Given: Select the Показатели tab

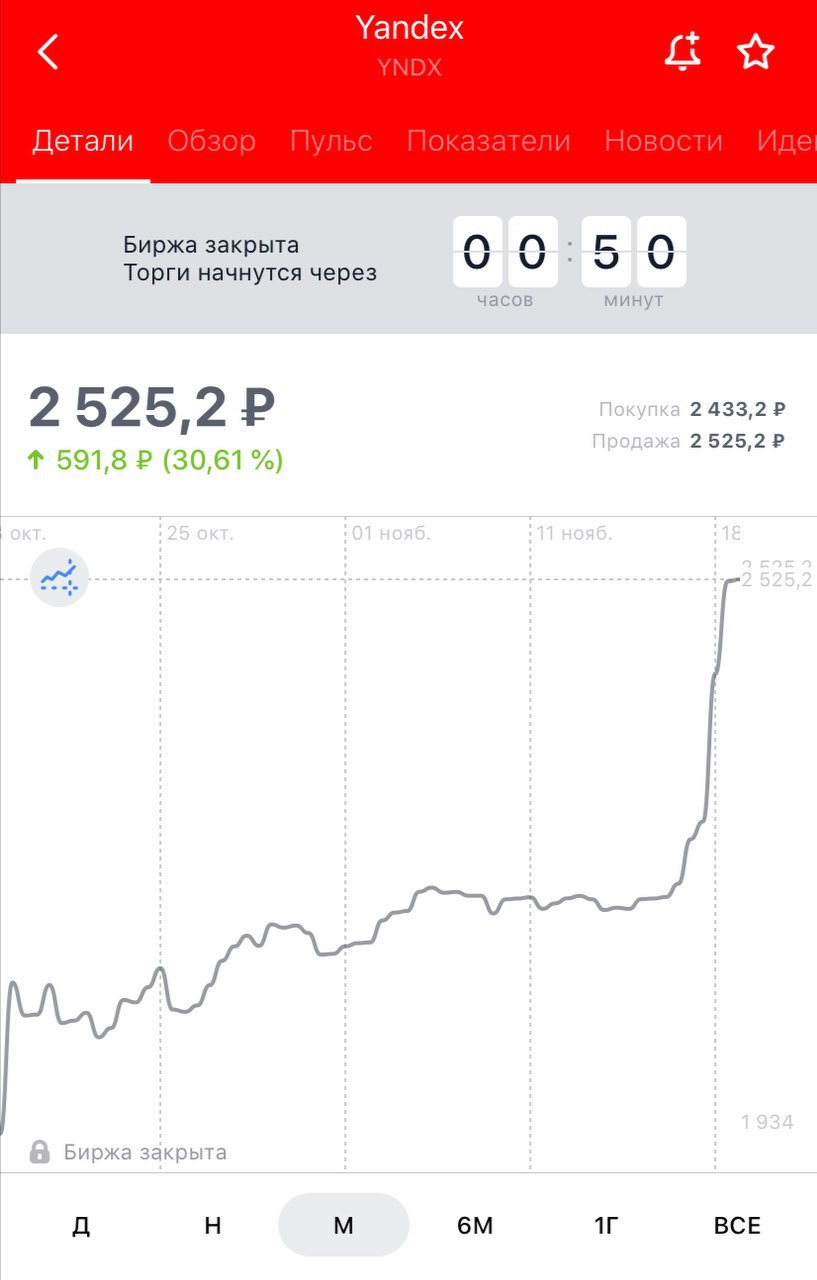Looking at the screenshot, I should (488, 141).
